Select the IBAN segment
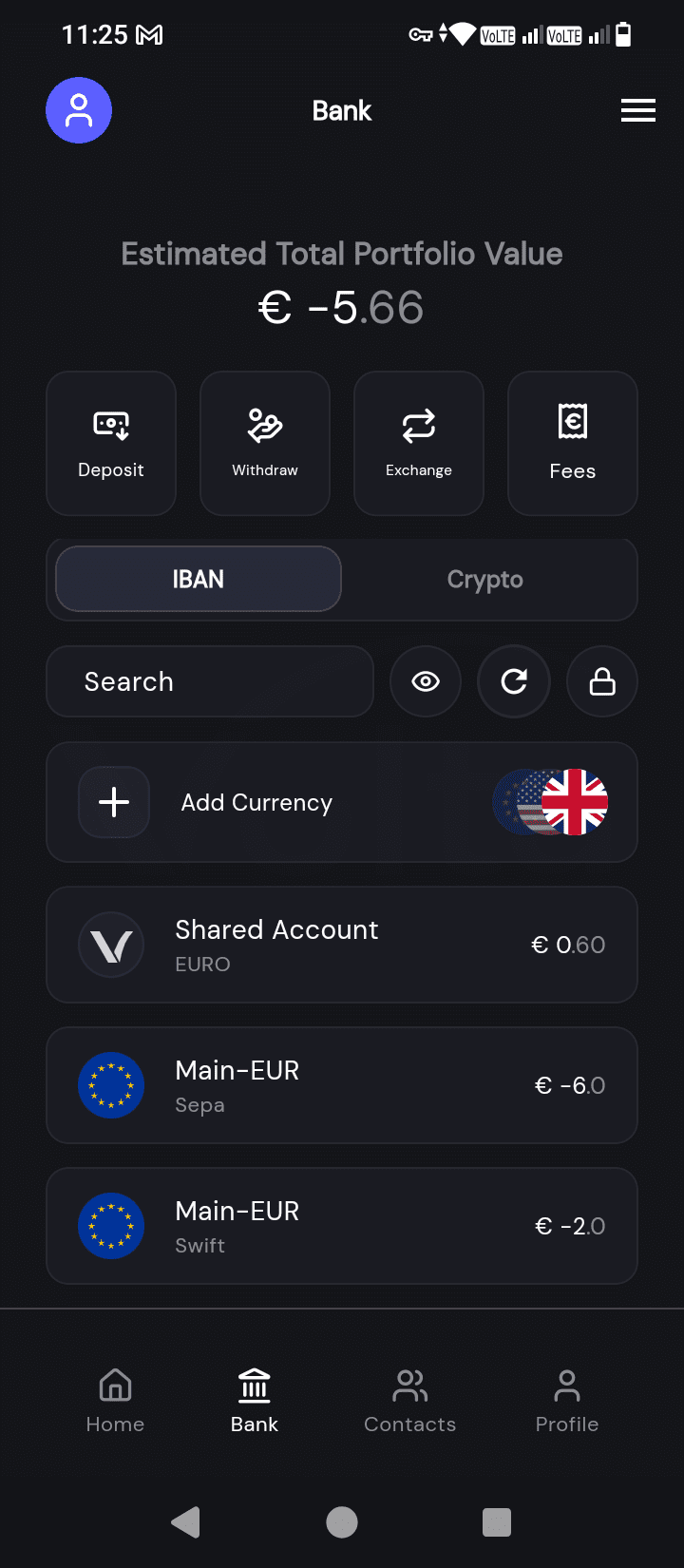684x1568 pixels. (199, 579)
